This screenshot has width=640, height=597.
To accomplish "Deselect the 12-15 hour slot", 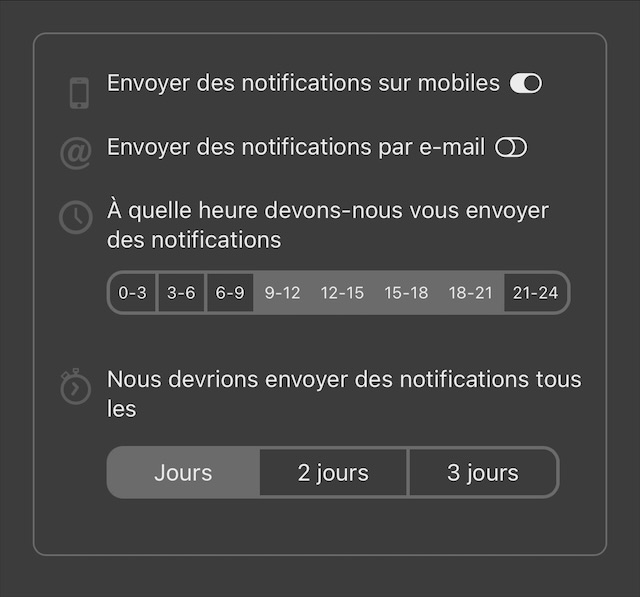I will (342, 293).
